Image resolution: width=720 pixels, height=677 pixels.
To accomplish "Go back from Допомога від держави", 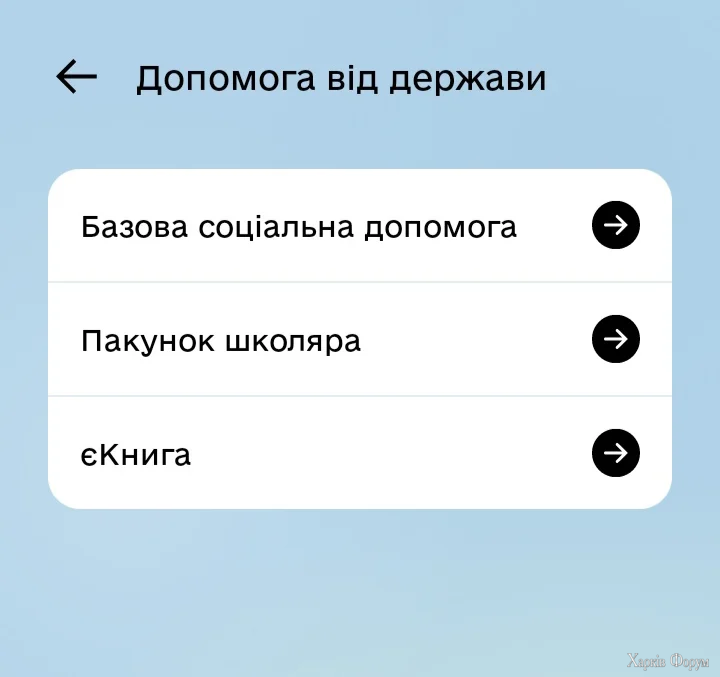I will 76,77.
